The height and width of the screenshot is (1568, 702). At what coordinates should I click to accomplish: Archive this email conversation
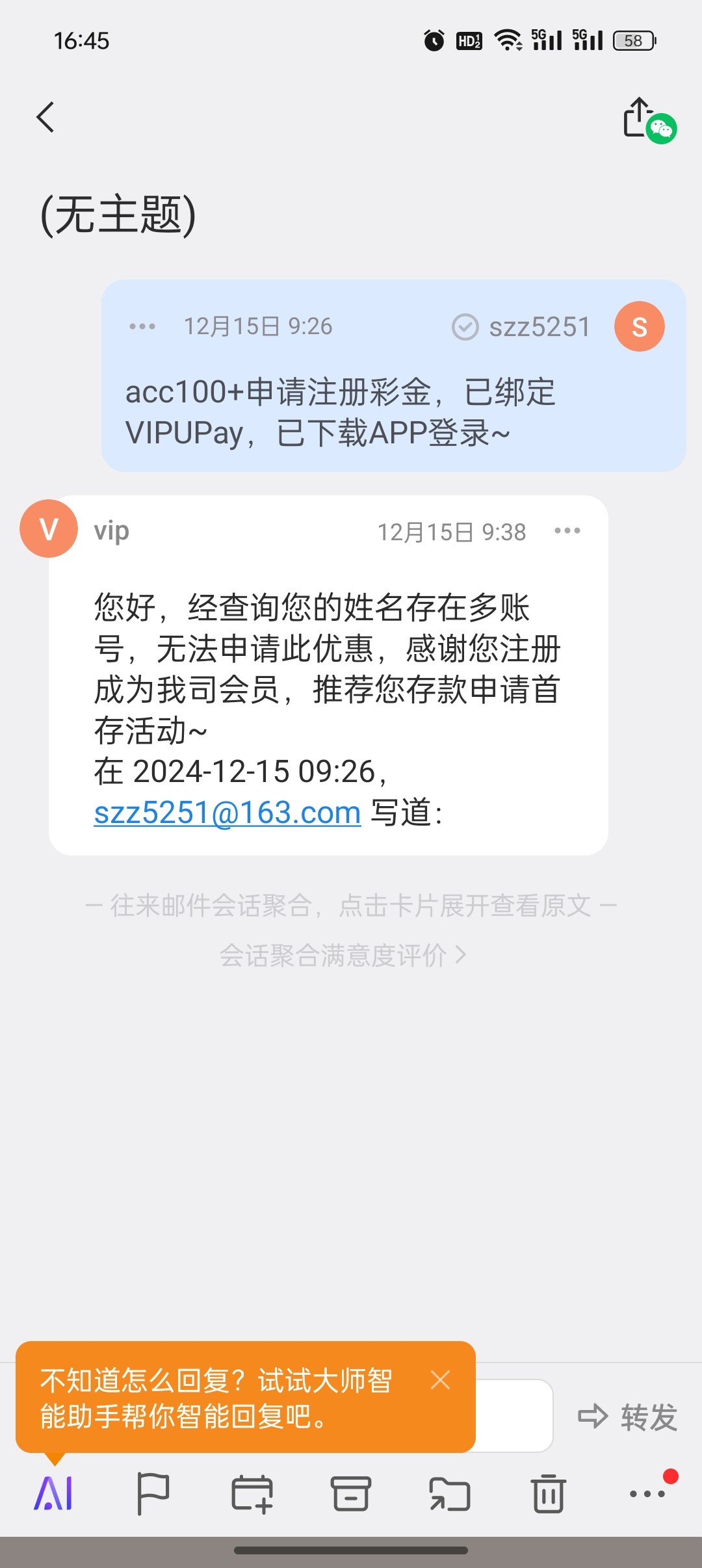tap(351, 1494)
